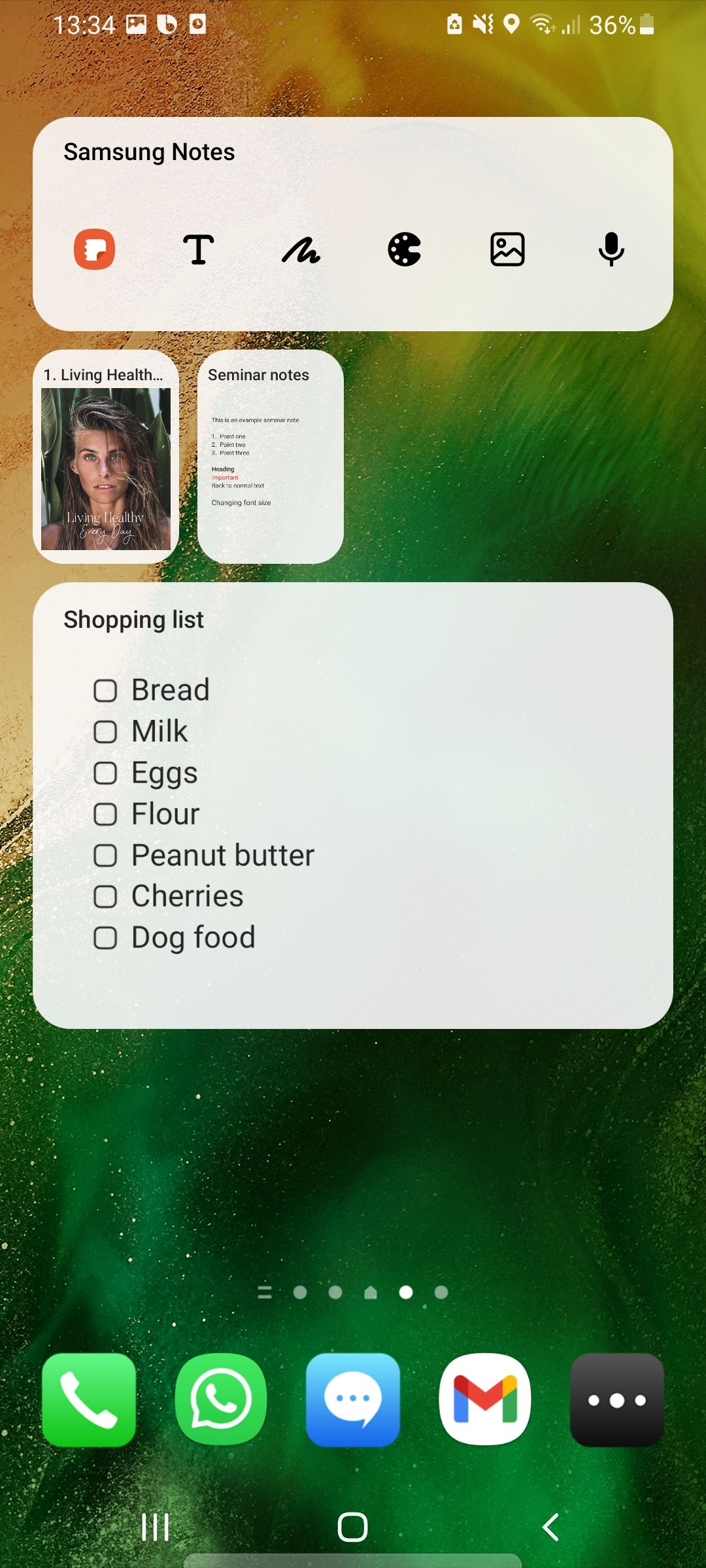Image resolution: width=706 pixels, height=1568 pixels.
Task: Tap the Back navigation button
Action: click(550, 1527)
